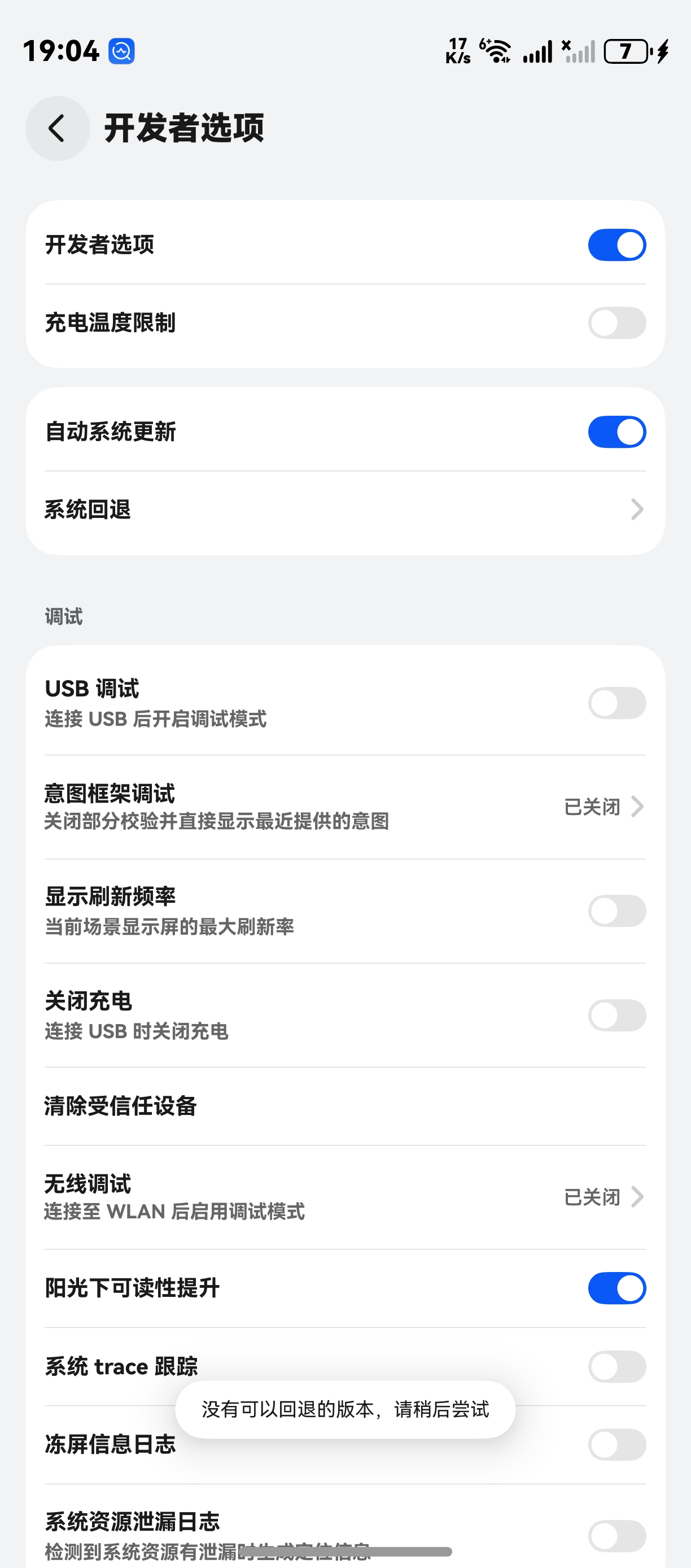Screen dimensions: 691x1568
Task: Switch on 关闭充电 option
Action: 616,1014
